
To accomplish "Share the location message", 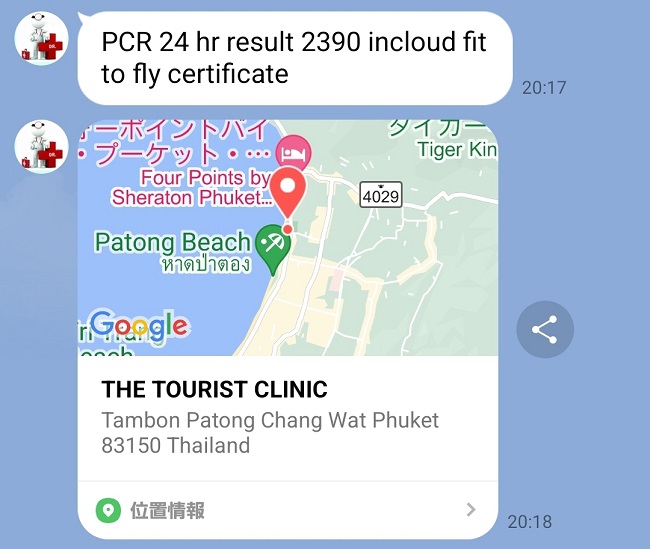I will point(545,330).
